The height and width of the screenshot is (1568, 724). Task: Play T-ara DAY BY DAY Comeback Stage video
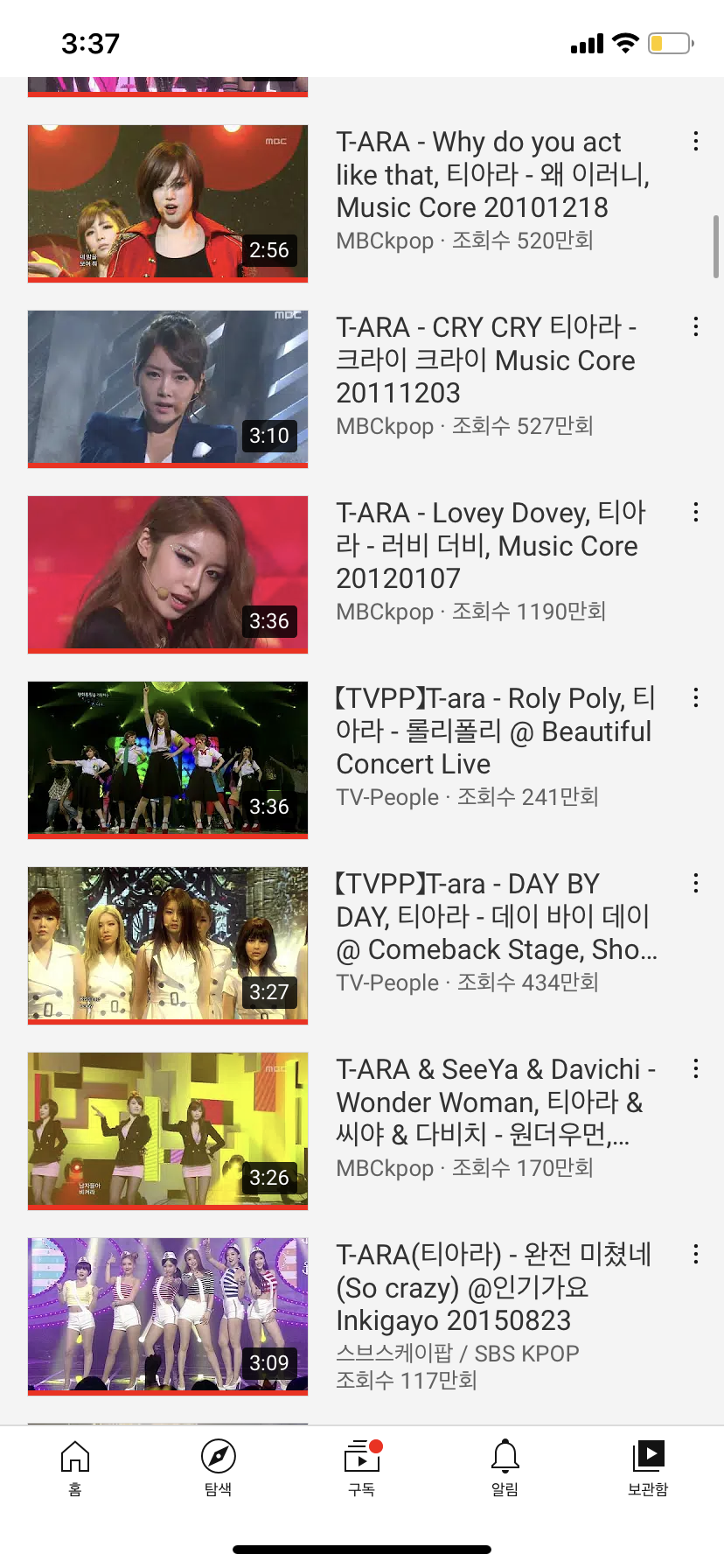coord(168,945)
